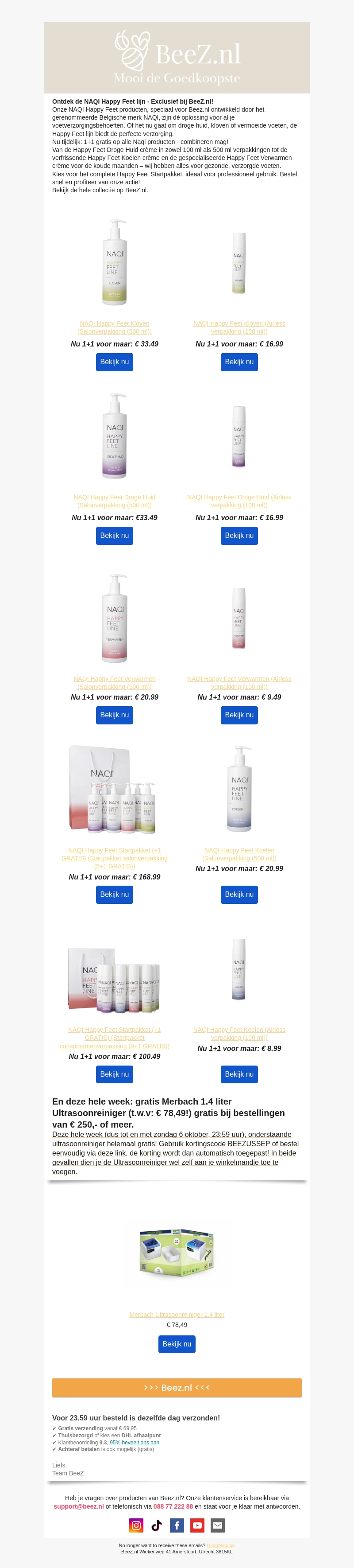Open NAQI Happy Feet Koelen Airless 100 ml link
Screen dimensions: 354x1568
[x=239, y=1034]
